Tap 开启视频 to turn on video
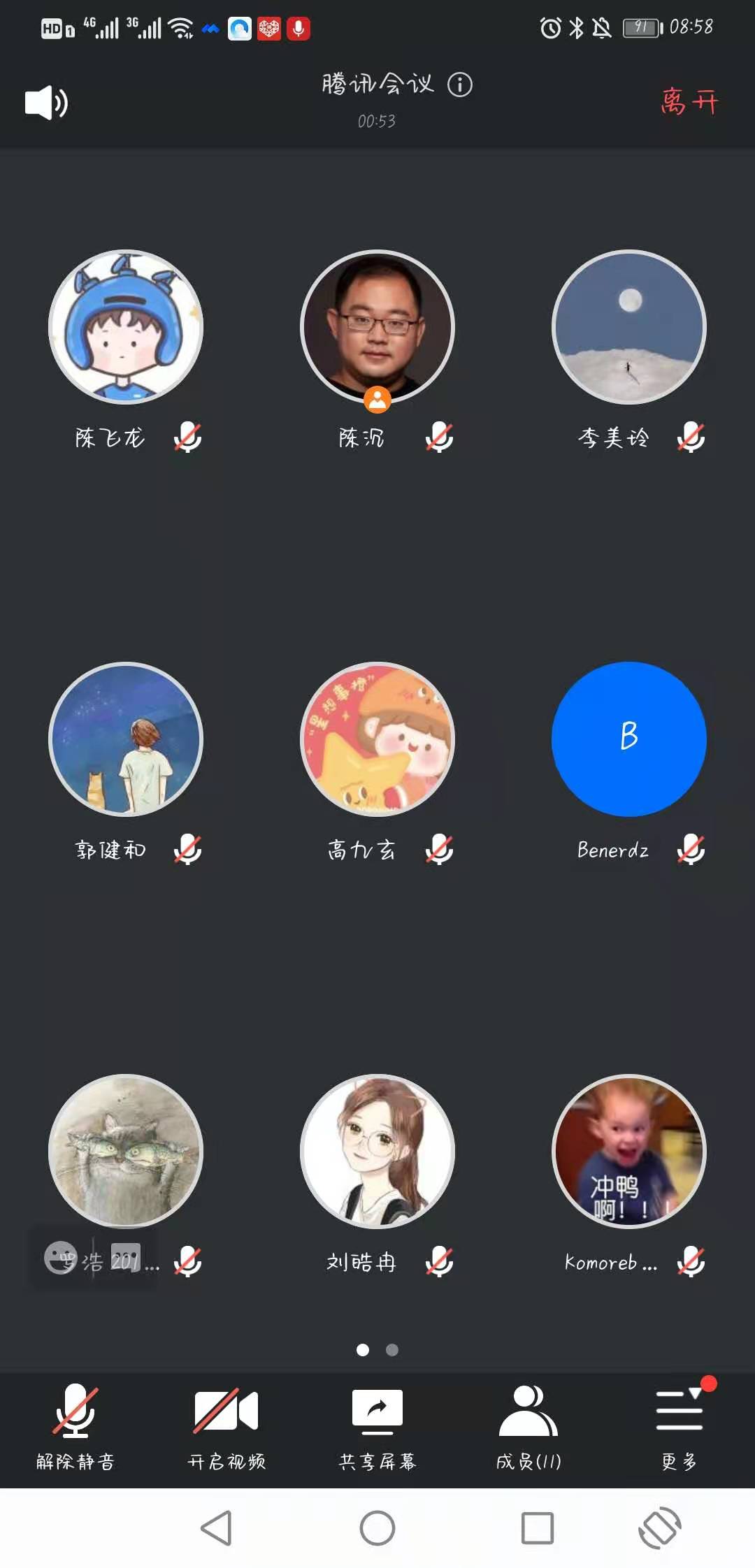Viewport: 755px width, 1568px height. [x=226, y=1426]
